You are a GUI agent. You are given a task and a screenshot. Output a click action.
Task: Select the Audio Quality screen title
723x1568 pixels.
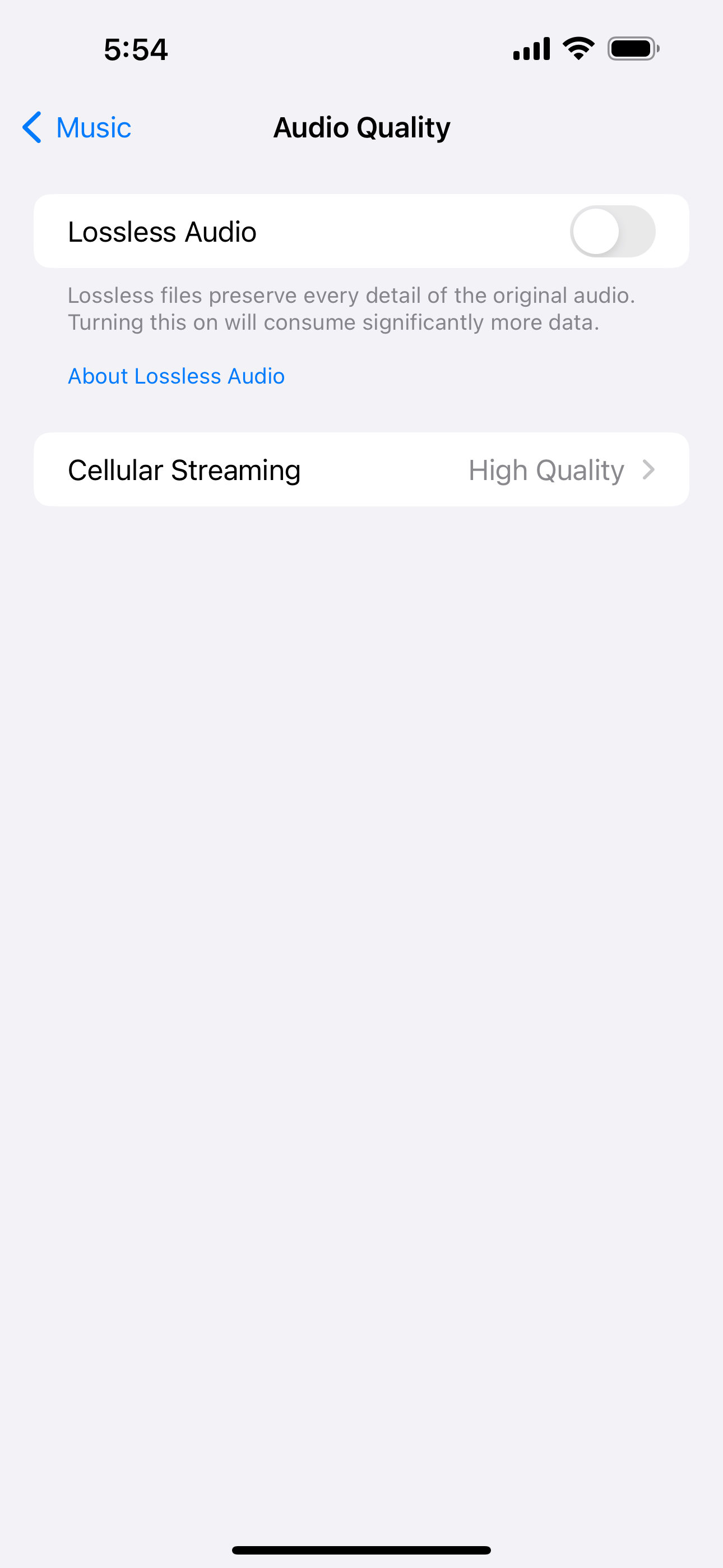[361, 127]
